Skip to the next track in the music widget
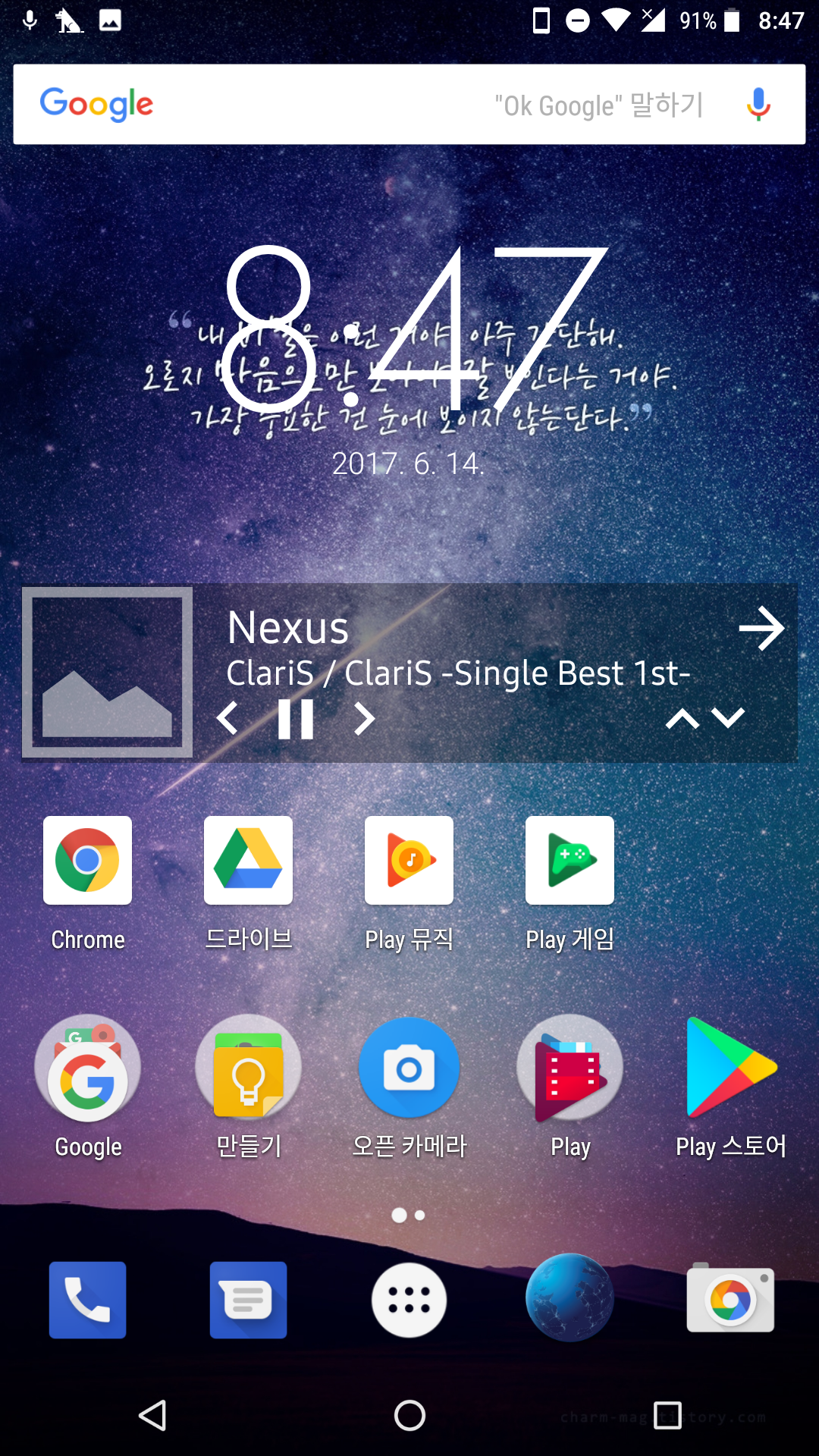Image resolution: width=819 pixels, height=1456 pixels. coord(365,719)
